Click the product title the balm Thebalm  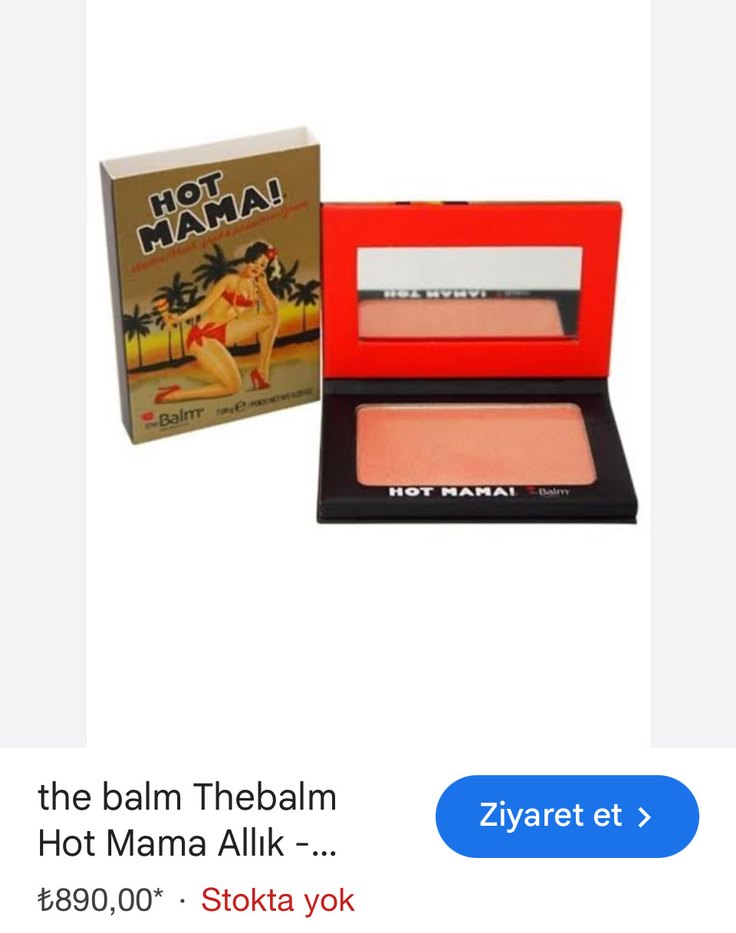click(188, 797)
